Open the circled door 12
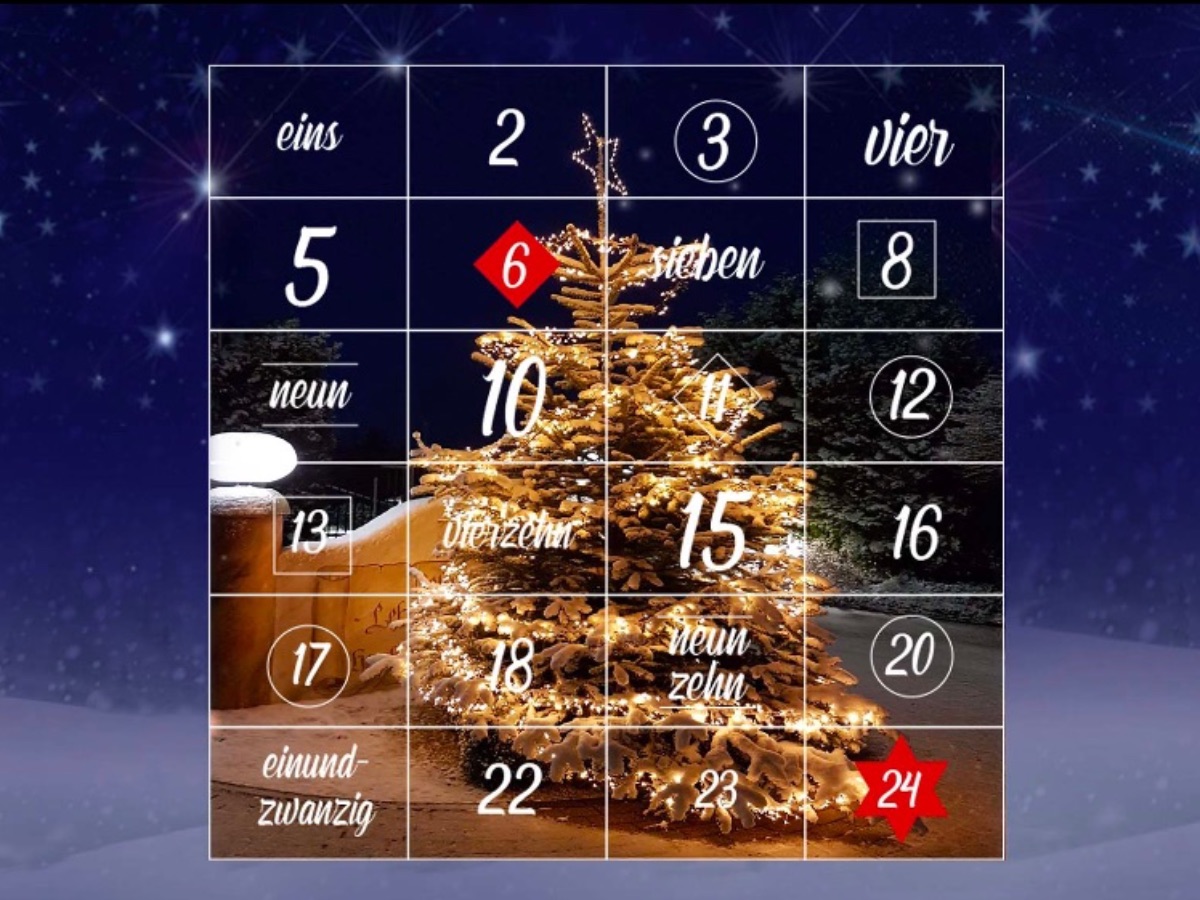 click(x=910, y=397)
